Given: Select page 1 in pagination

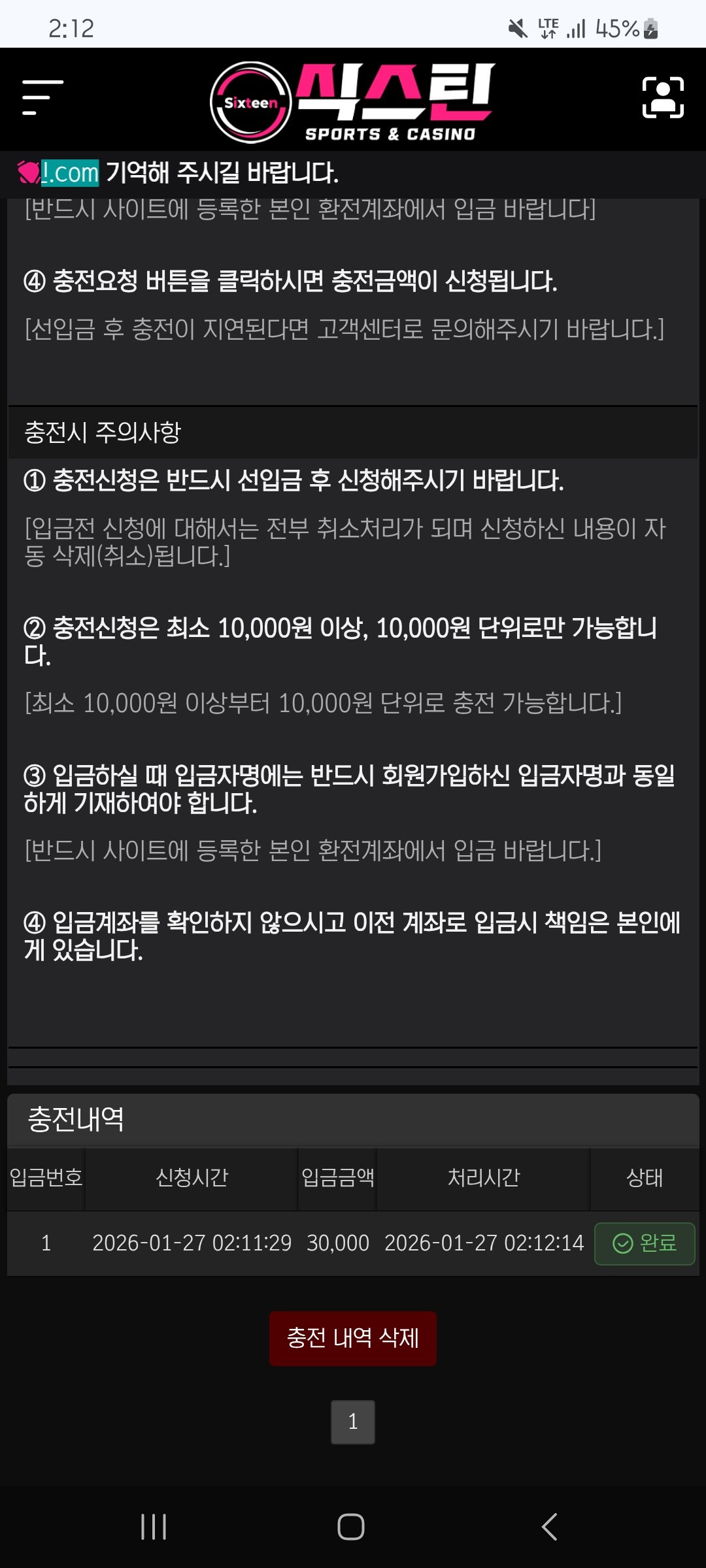Looking at the screenshot, I should click(353, 1422).
